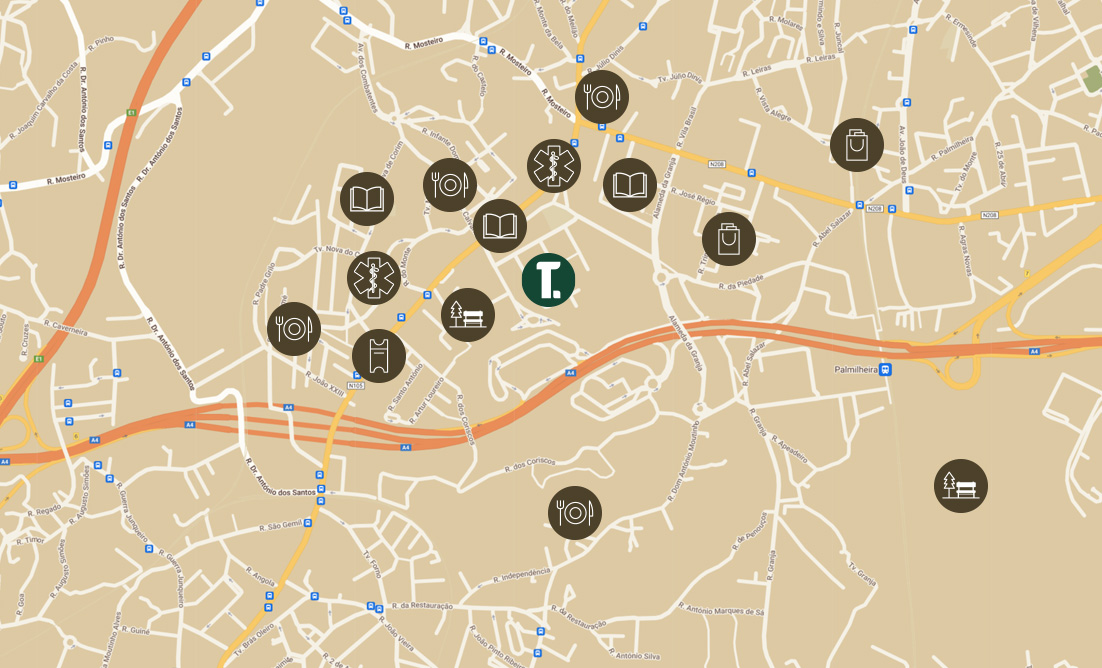Select shopping bag marker above R. da Piedade
The width and height of the screenshot is (1102, 668).
pyautogui.click(x=729, y=239)
